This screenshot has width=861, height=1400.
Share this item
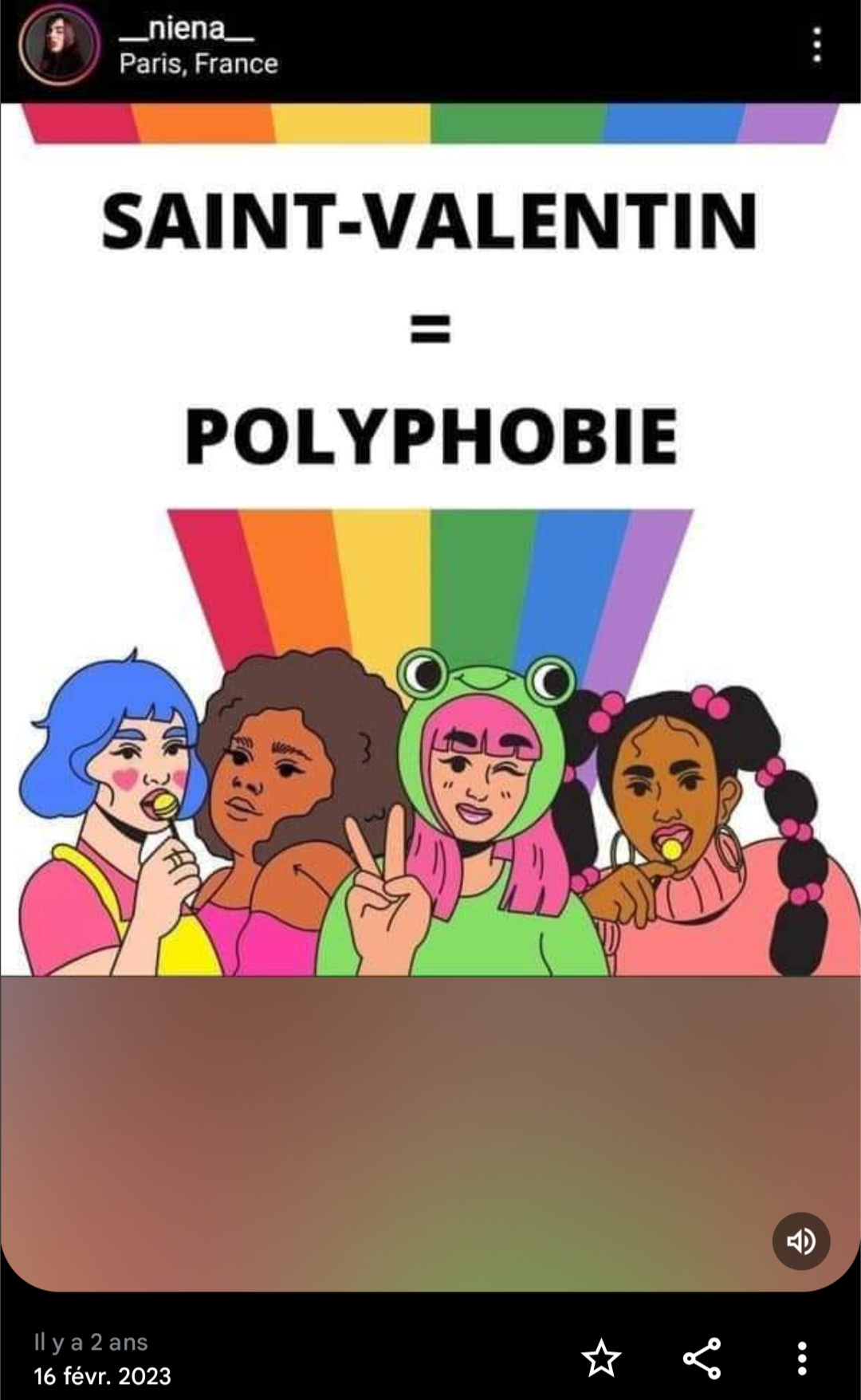point(702,1358)
